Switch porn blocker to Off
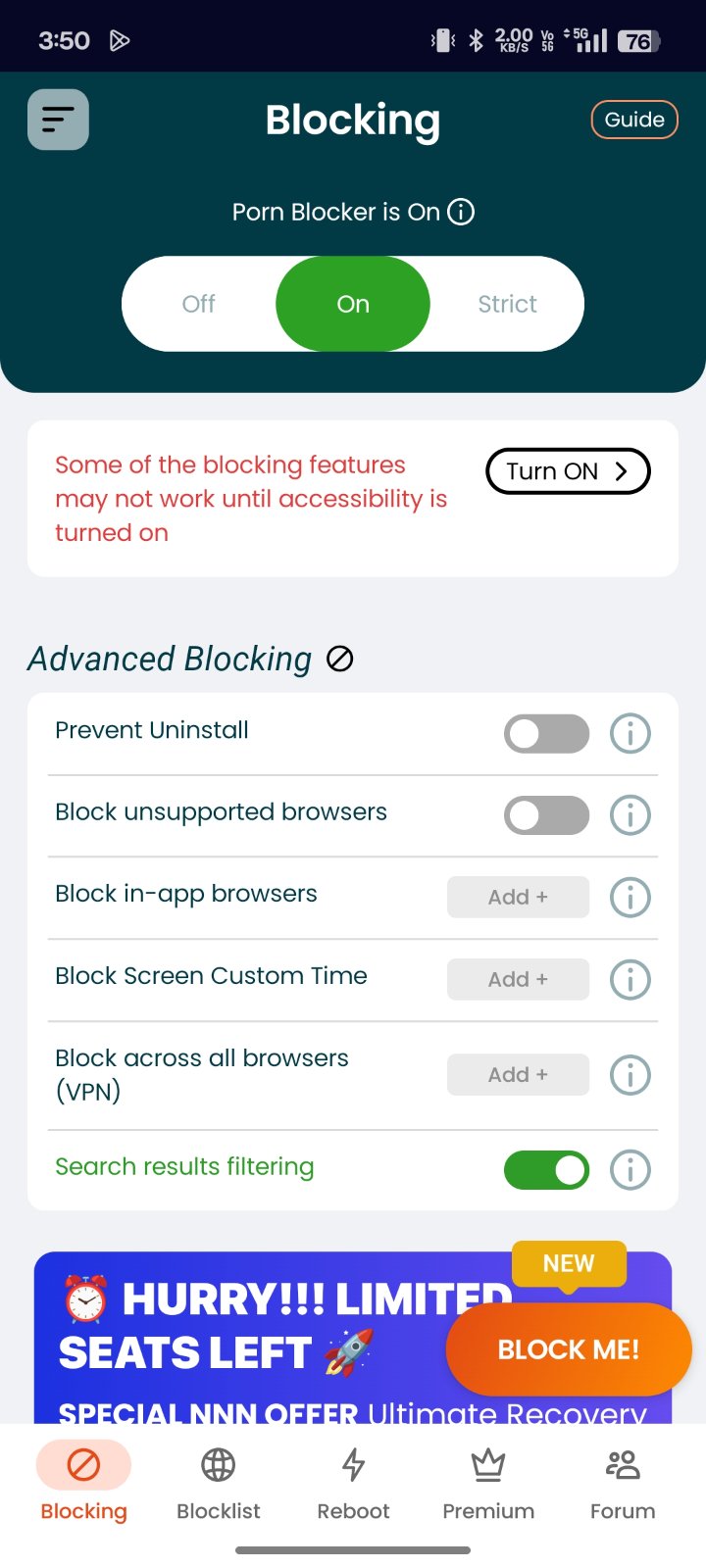The image size is (706, 1568). point(199,304)
